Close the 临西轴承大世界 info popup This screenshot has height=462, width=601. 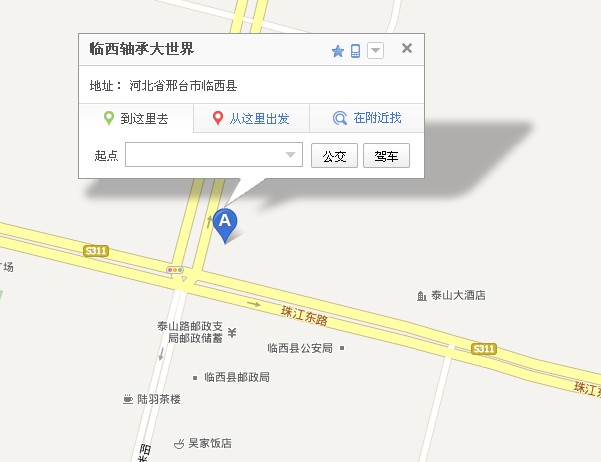point(406,48)
